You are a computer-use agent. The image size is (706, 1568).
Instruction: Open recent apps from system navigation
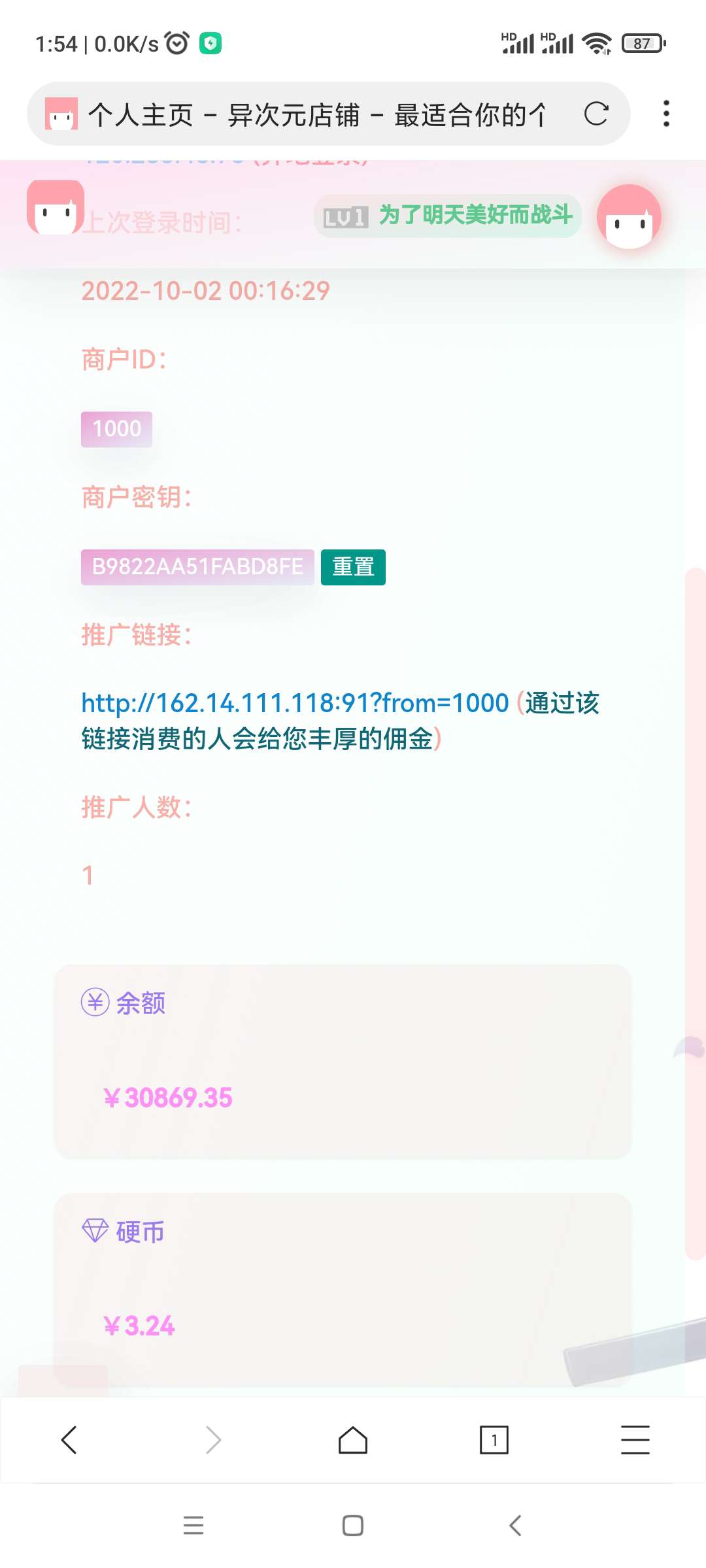(193, 1526)
